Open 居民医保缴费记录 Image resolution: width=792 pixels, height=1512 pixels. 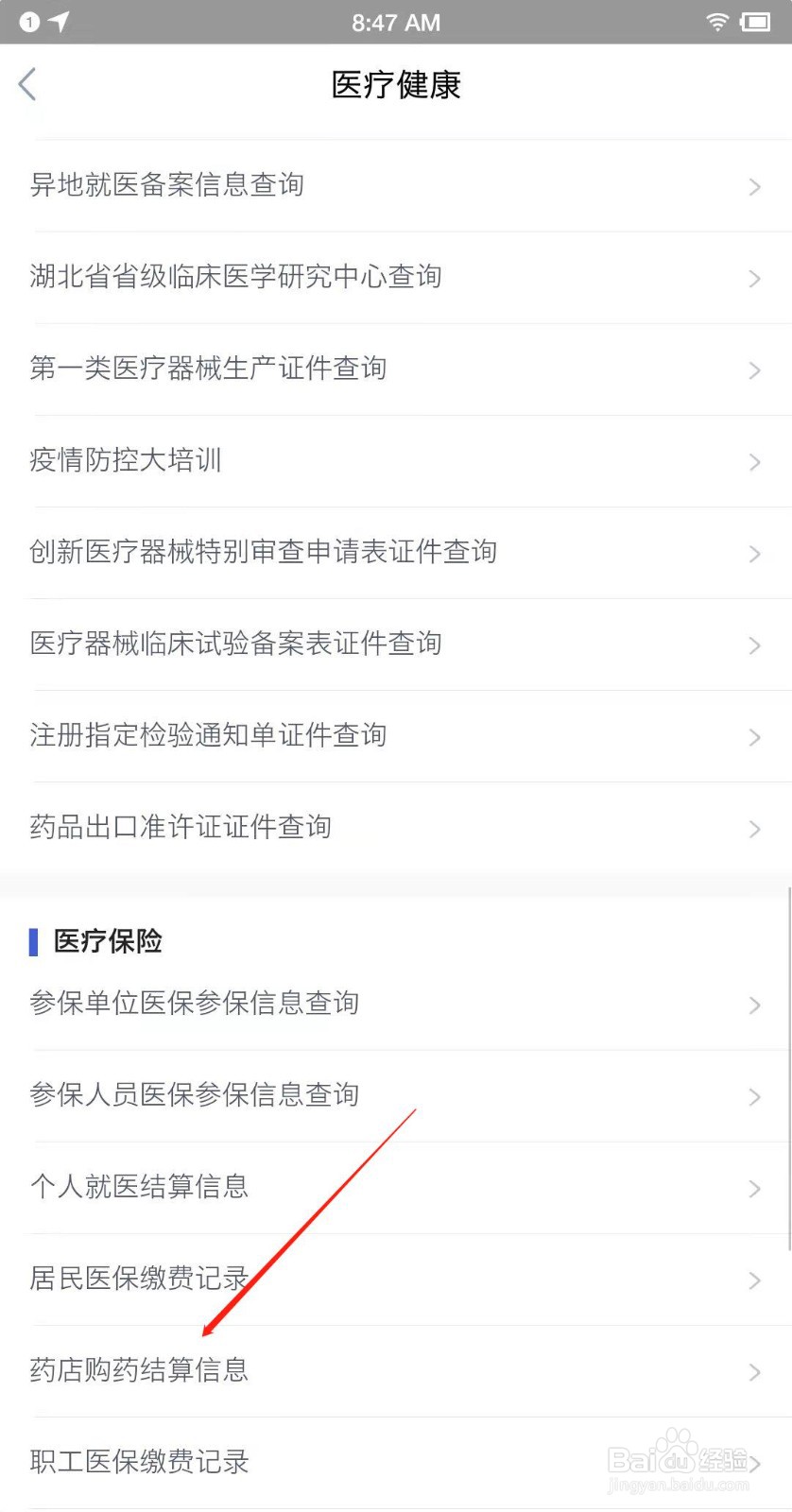[x=138, y=1280]
